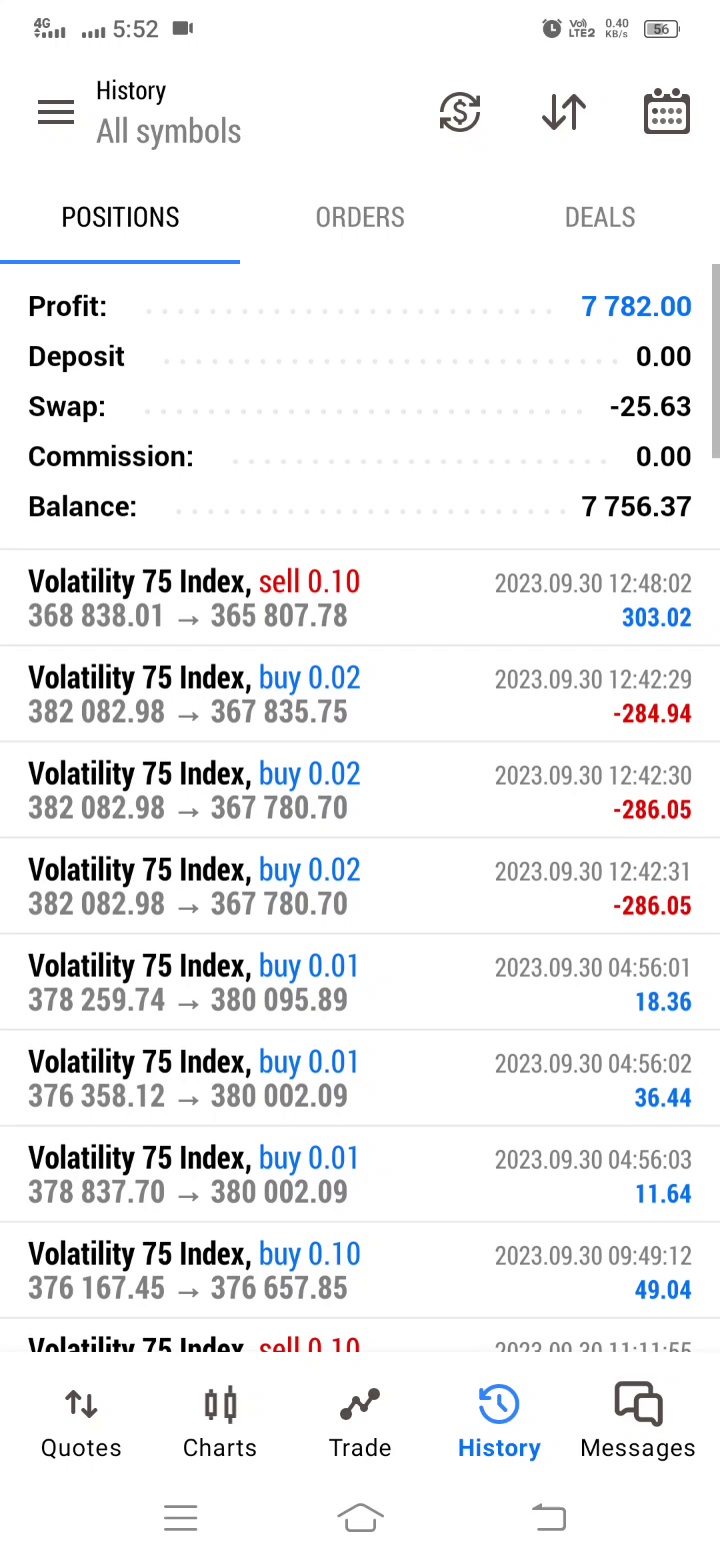Open the buy 0.02 position closed at 12:42:29
The width and height of the screenshot is (720, 1560).
pos(360,695)
